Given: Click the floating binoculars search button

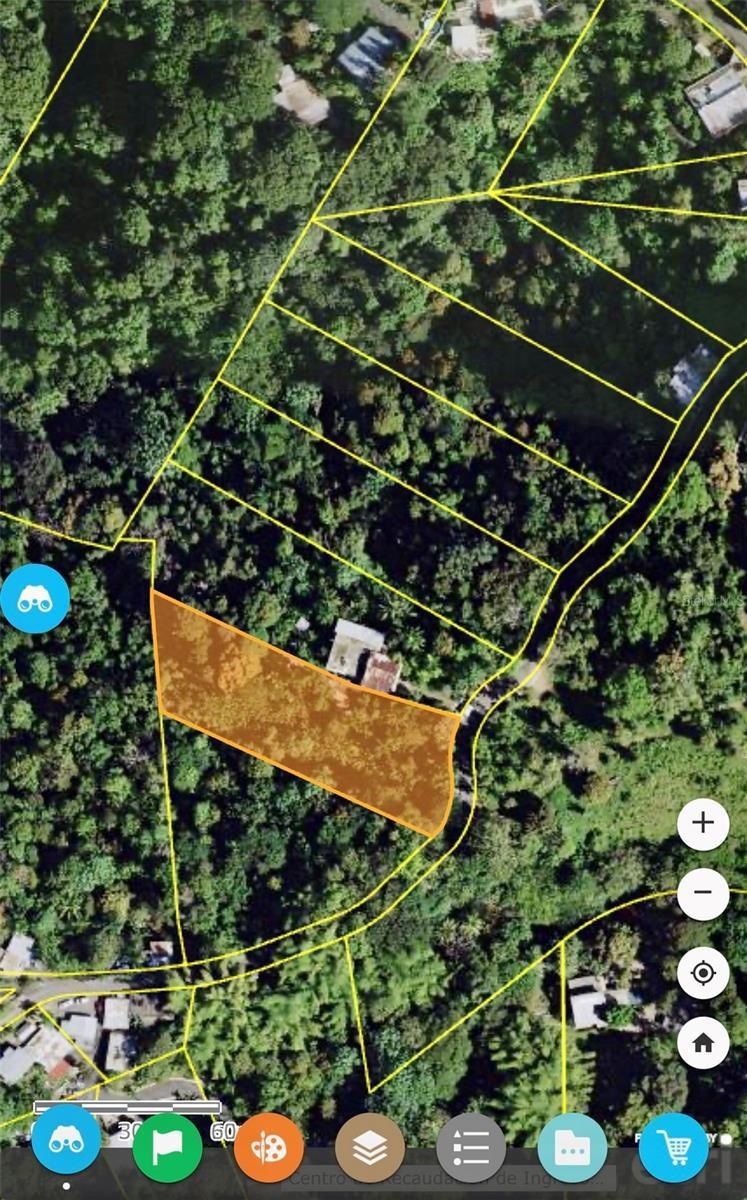Looking at the screenshot, I should (35, 597).
